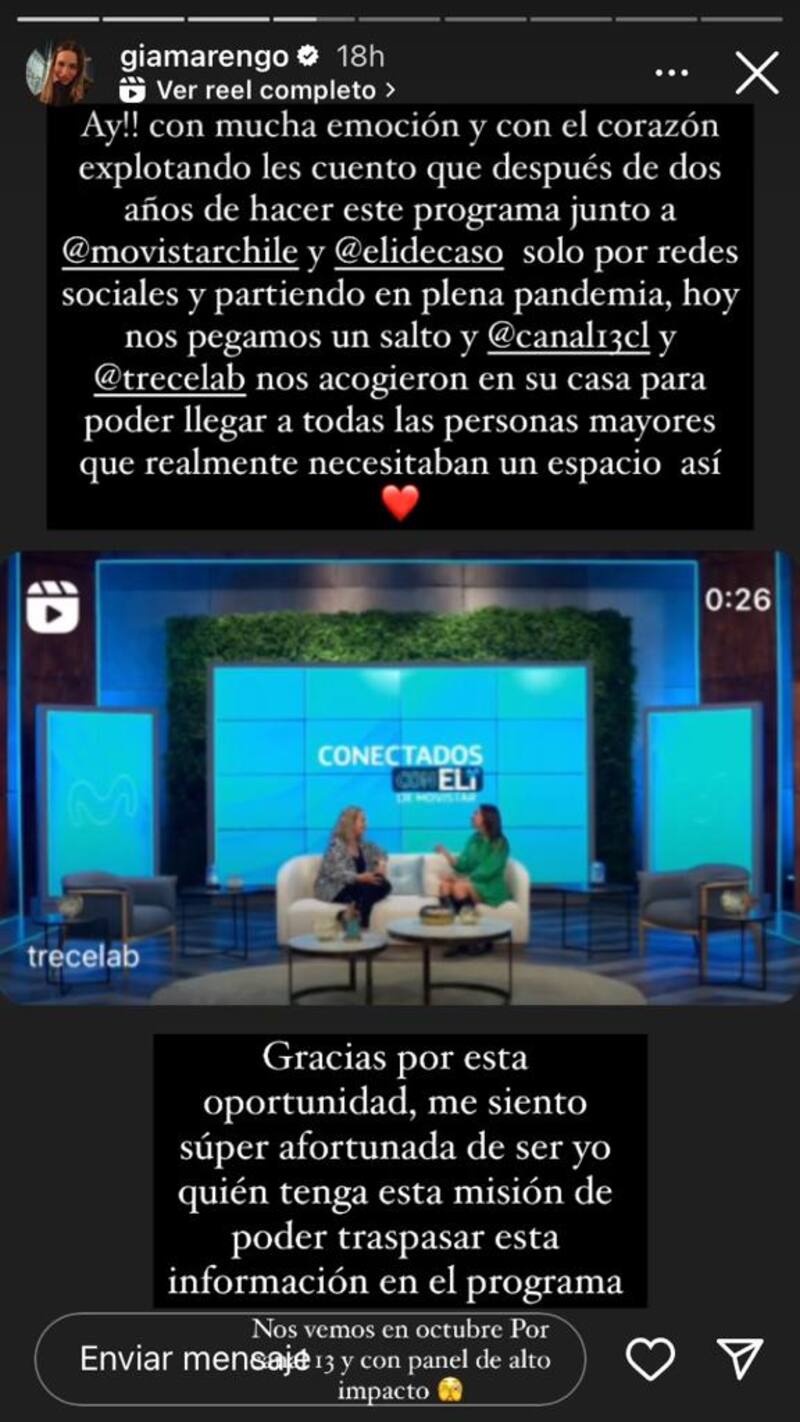Tap the @movistarchile mention

point(180,252)
